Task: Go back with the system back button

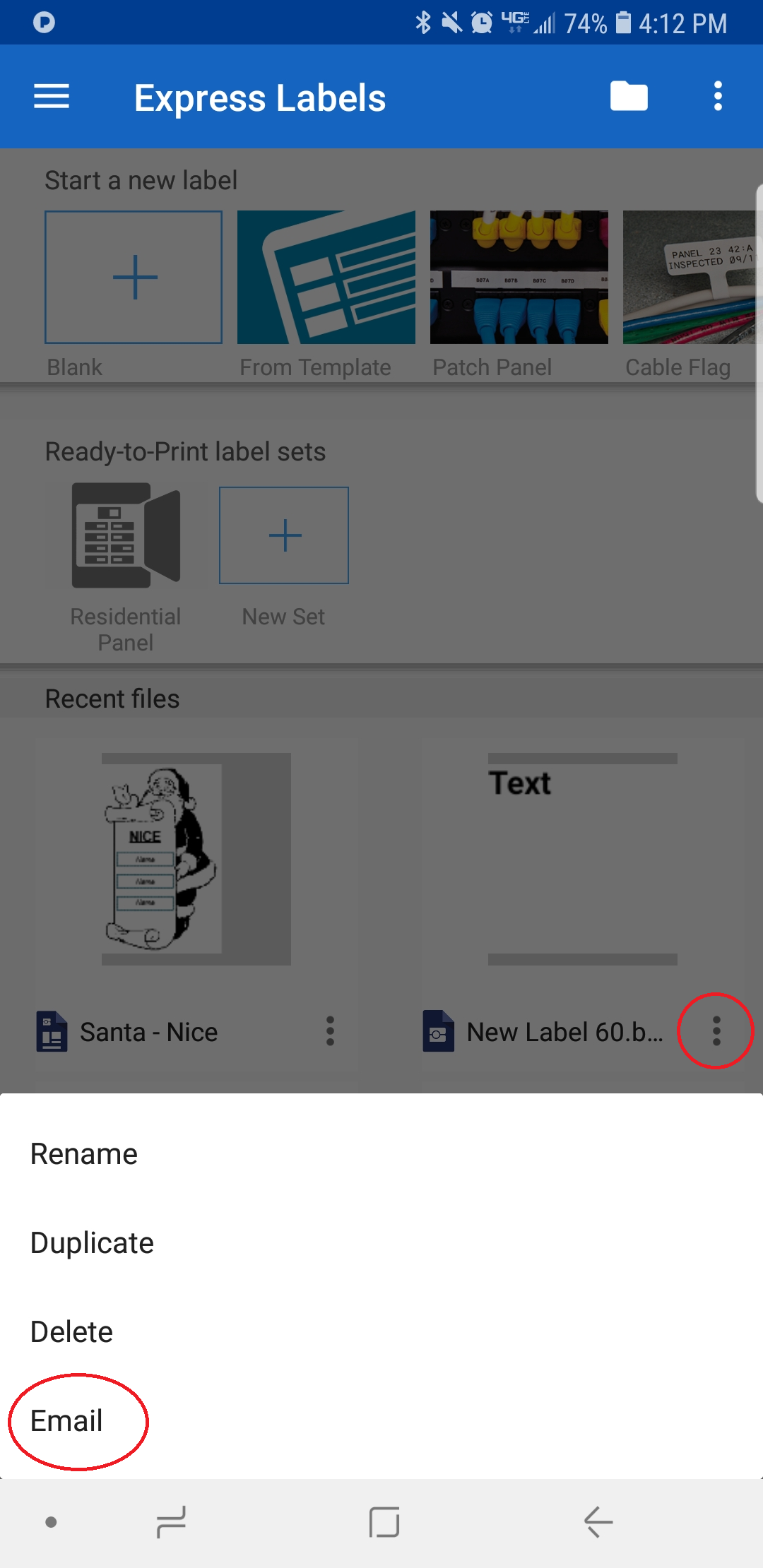Action: 598,1521
